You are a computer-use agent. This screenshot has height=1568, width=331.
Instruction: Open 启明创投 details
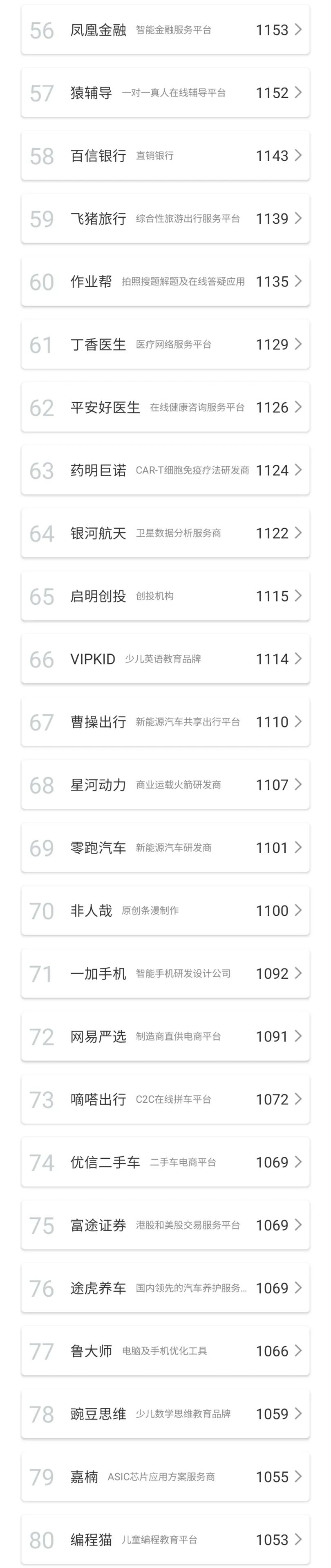coord(165,596)
